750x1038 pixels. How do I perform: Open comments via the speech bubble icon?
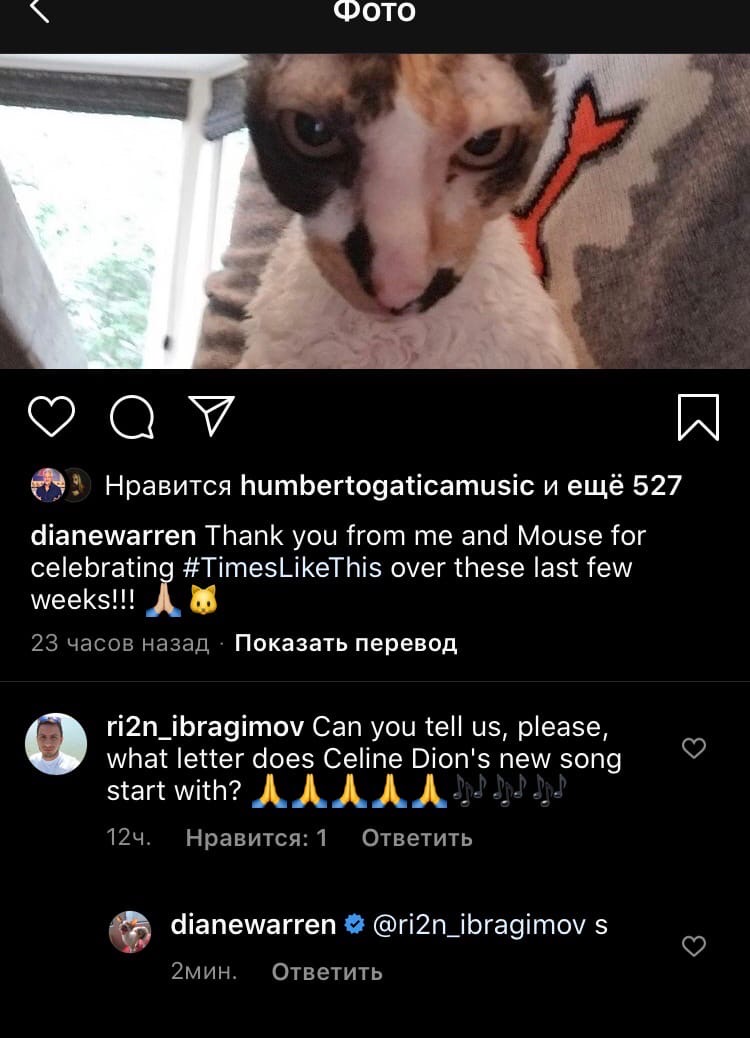[x=131, y=416]
